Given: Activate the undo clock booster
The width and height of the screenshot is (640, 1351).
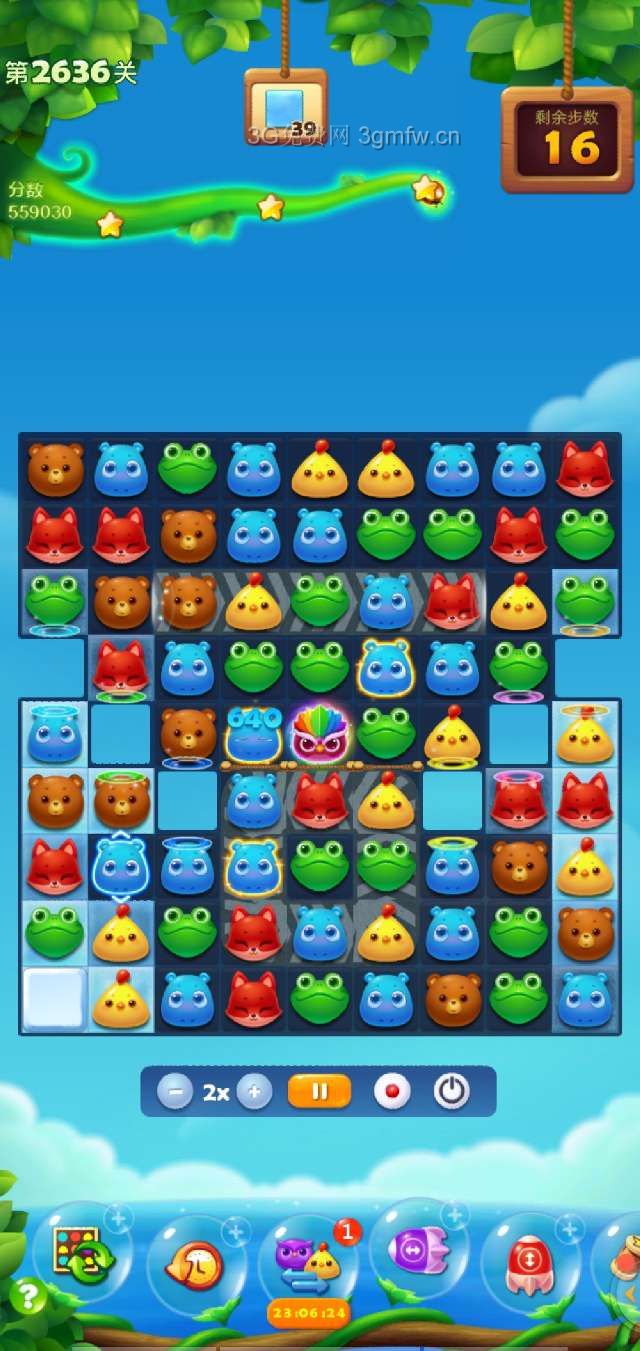Looking at the screenshot, I should click(x=195, y=1263).
